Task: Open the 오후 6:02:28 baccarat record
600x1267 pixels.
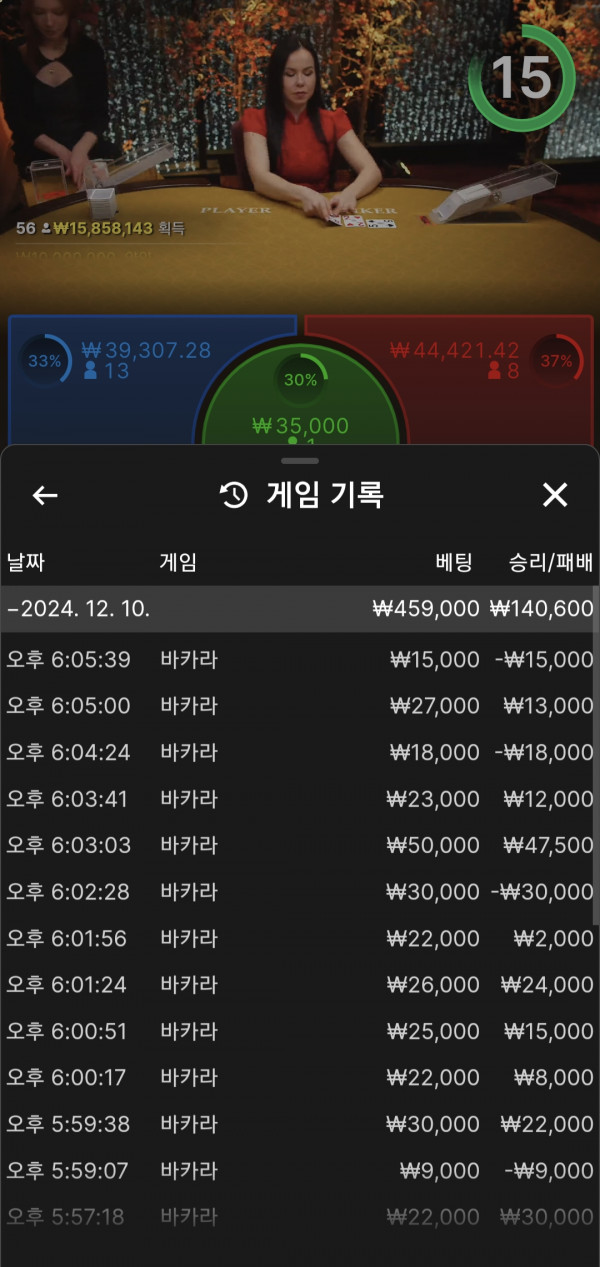Action: point(298,891)
